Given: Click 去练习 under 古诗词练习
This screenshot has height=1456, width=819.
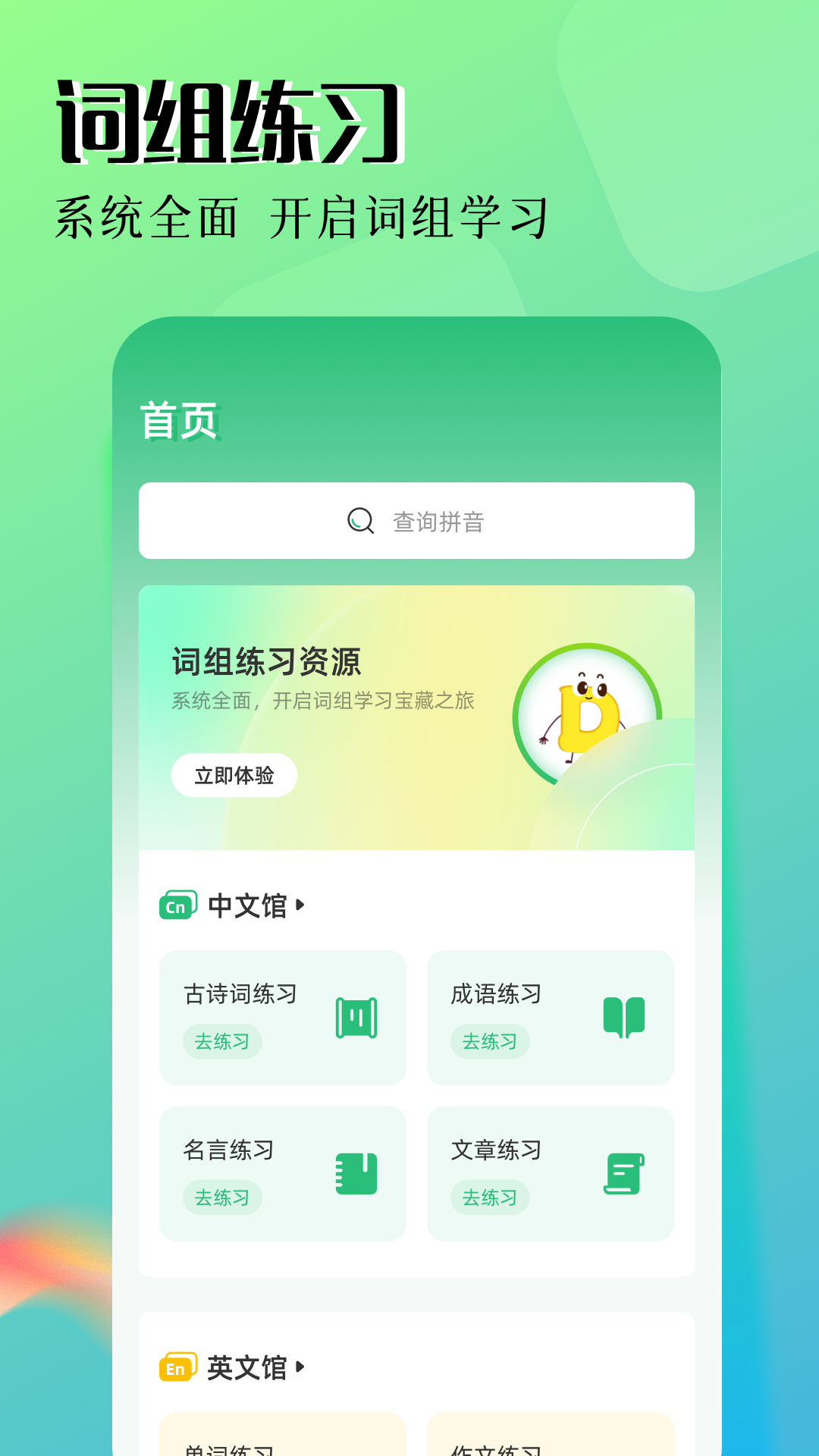Looking at the screenshot, I should pyautogui.click(x=222, y=1041).
